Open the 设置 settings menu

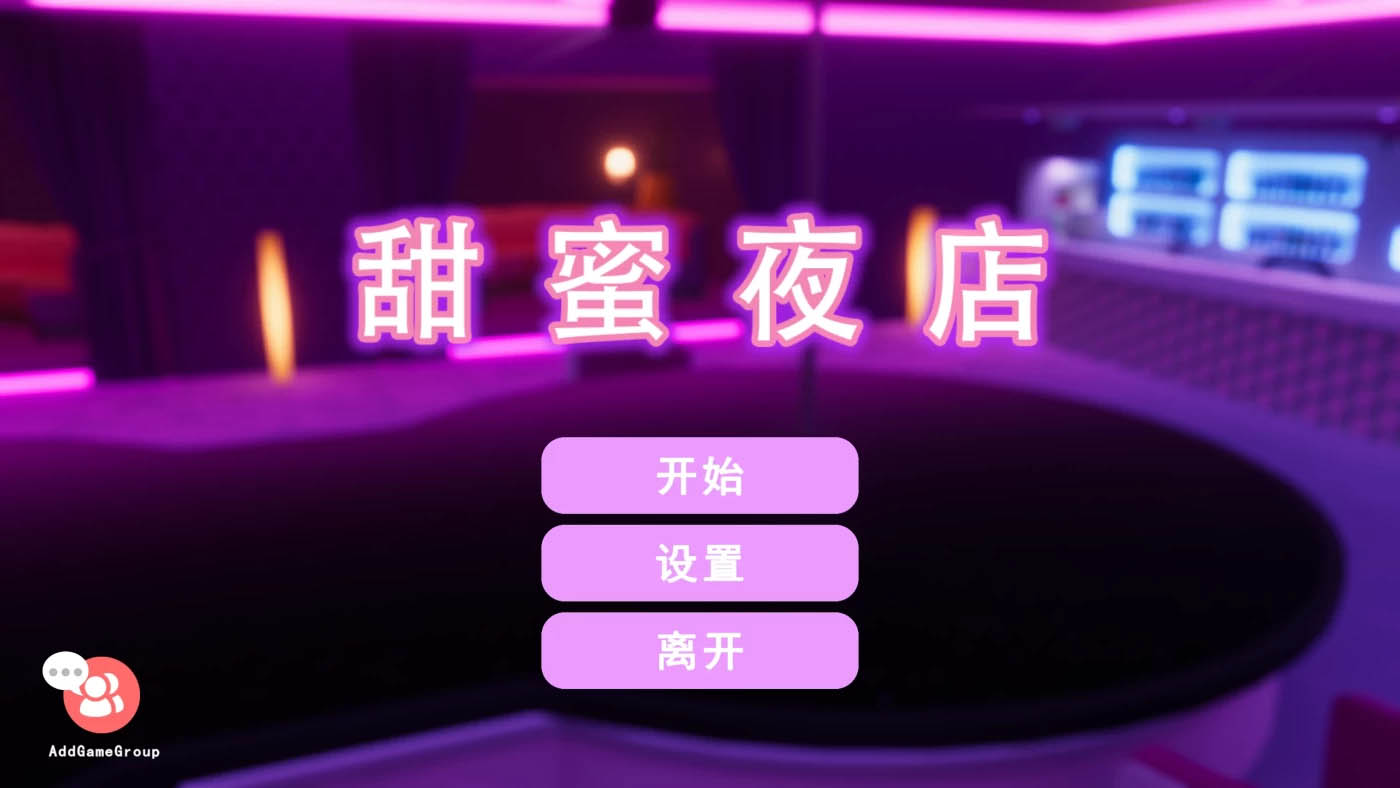point(699,563)
